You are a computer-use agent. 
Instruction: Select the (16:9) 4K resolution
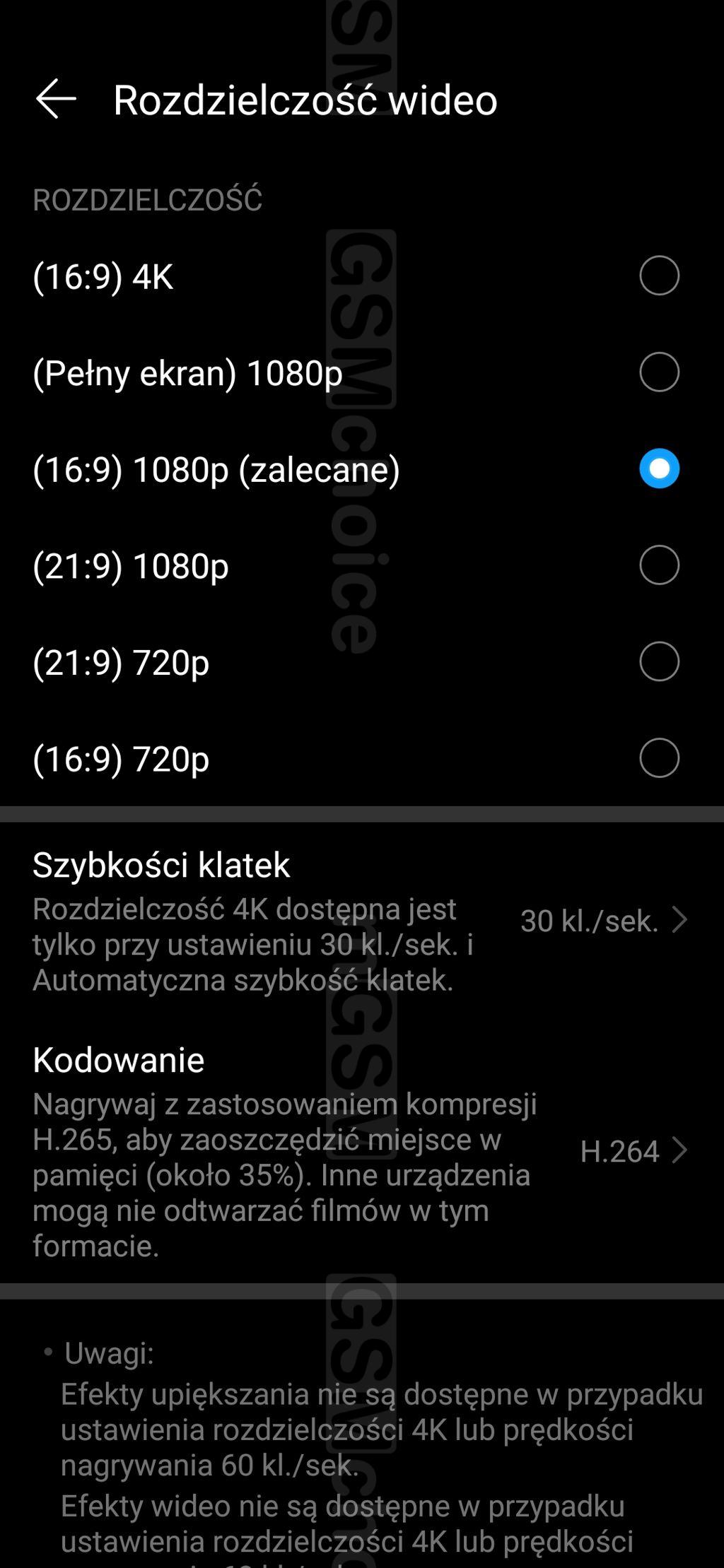pos(659,276)
